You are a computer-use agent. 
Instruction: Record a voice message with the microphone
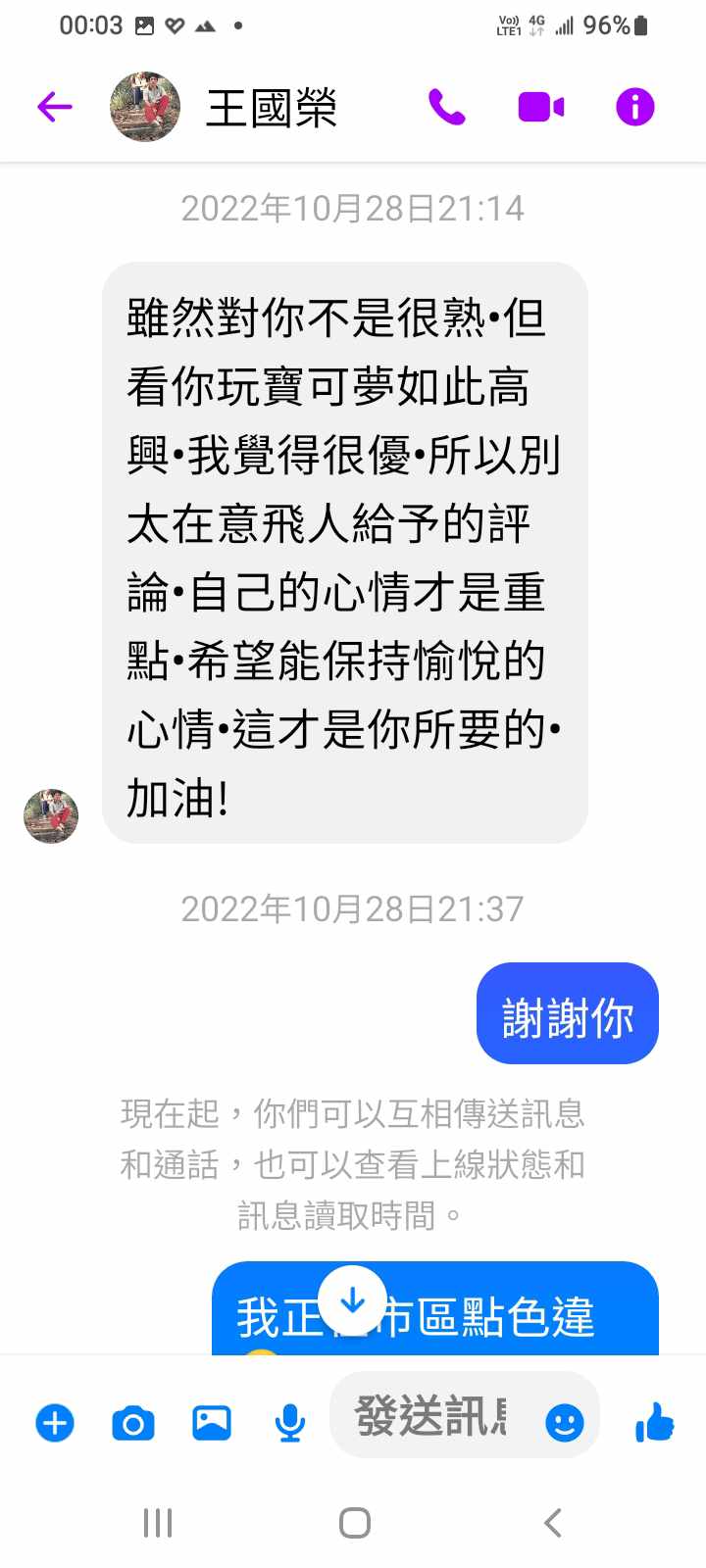[x=289, y=1422]
